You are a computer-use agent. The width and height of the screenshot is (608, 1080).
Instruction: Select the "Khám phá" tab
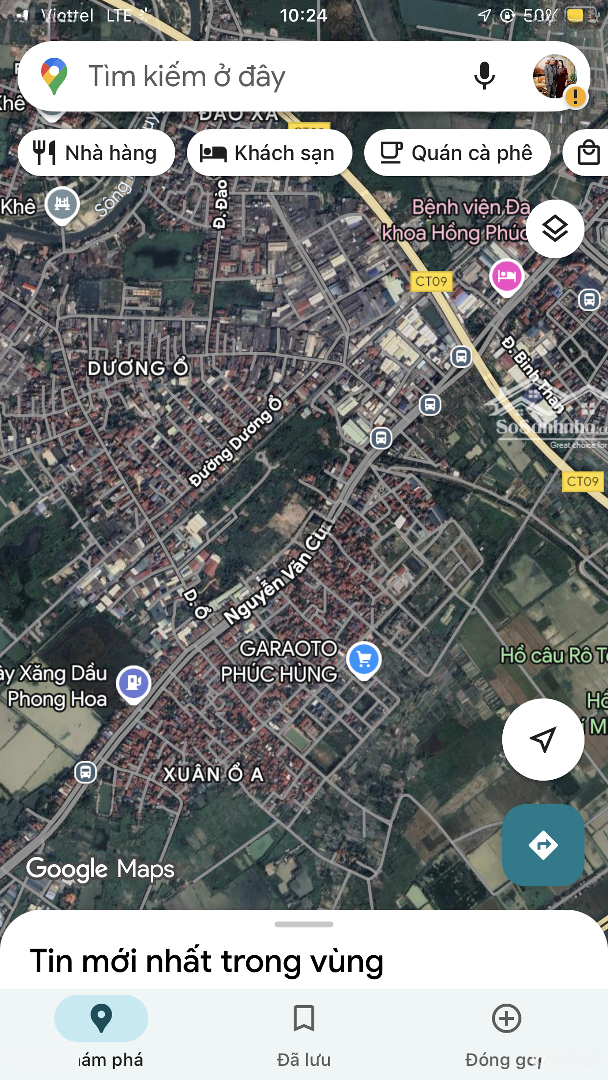tap(101, 1033)
